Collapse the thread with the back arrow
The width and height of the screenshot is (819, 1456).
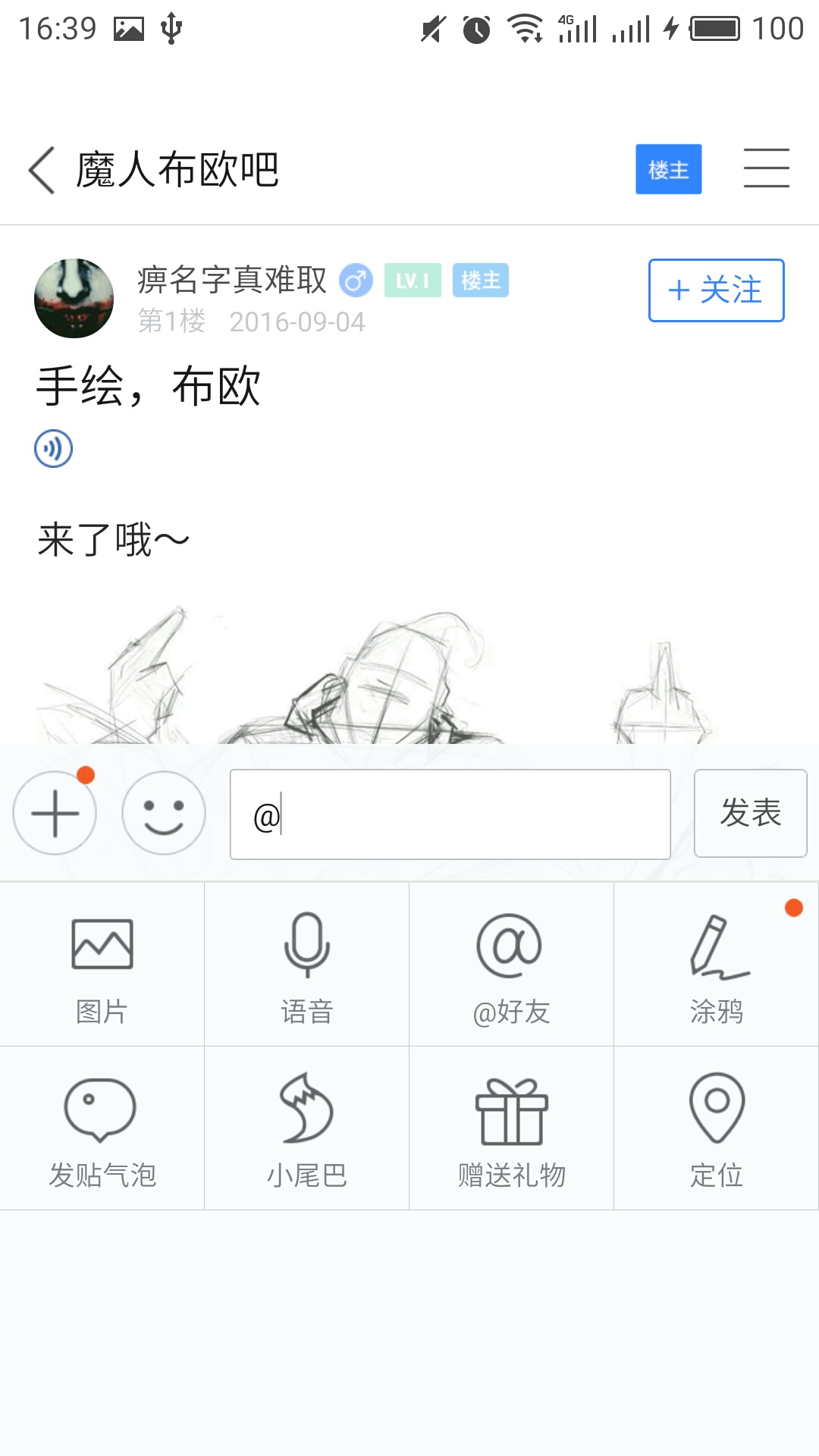[x=42, y=168]
